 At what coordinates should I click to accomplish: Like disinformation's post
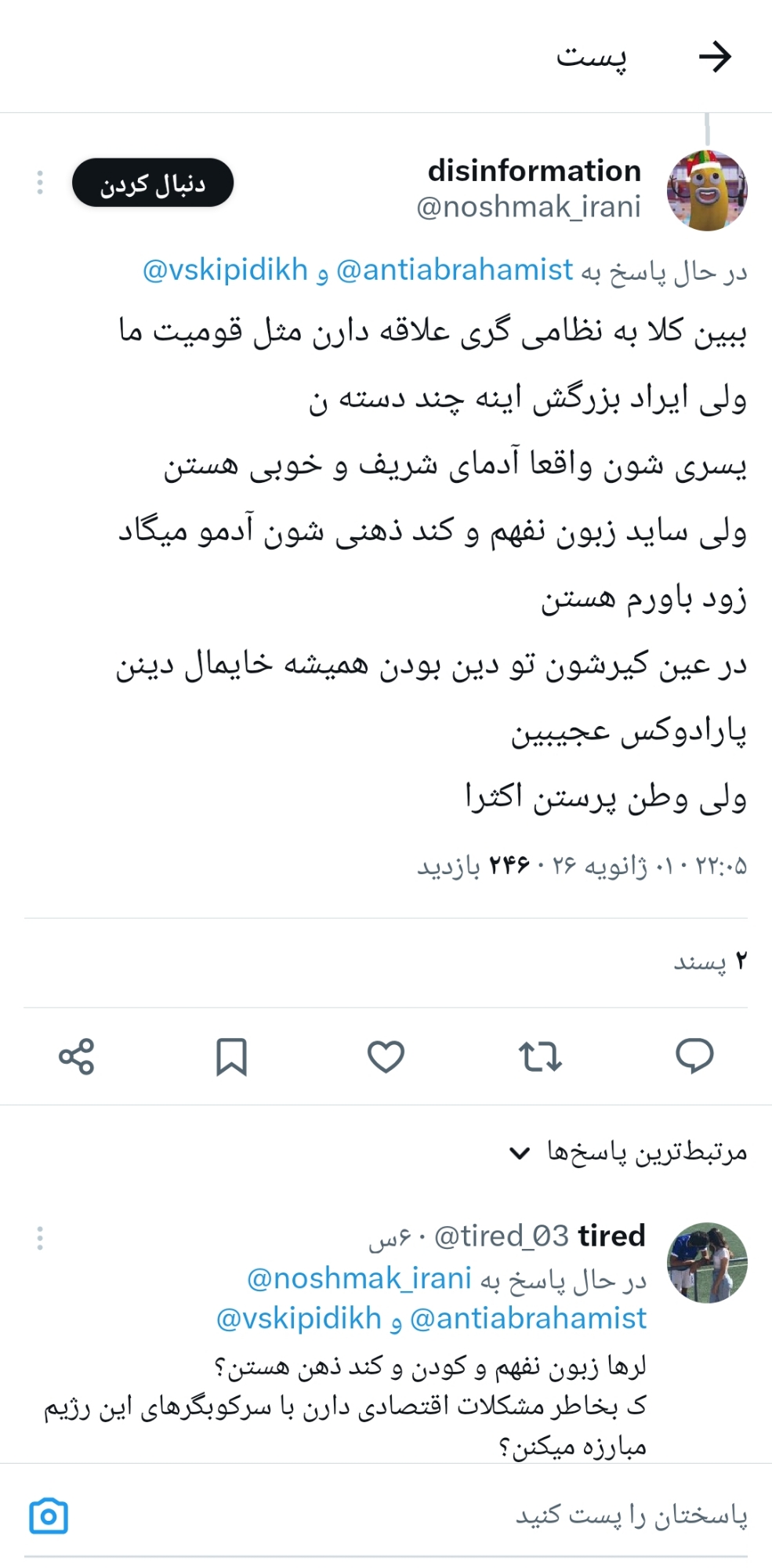386,1056
